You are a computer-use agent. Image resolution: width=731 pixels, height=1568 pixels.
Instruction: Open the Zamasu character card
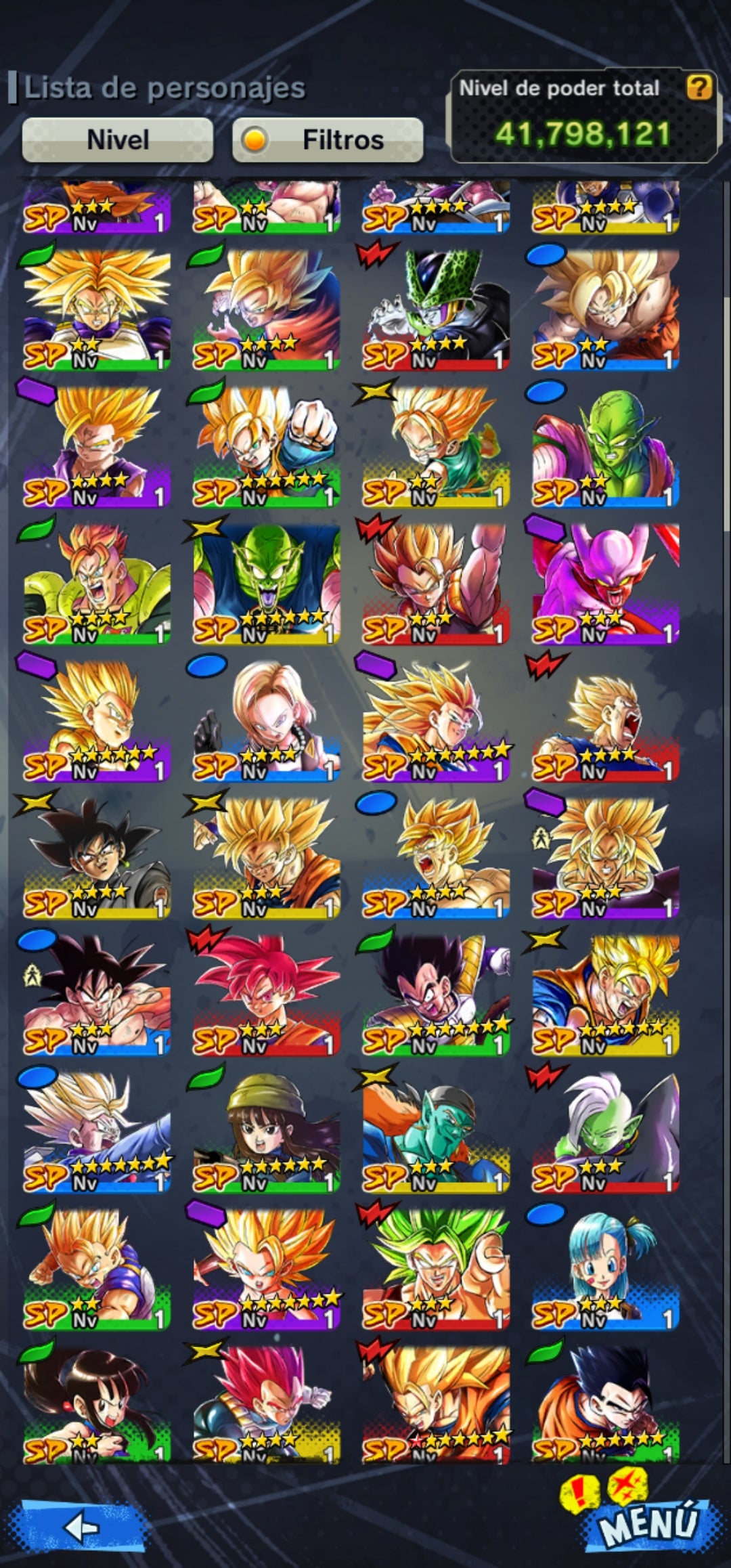605,1131
